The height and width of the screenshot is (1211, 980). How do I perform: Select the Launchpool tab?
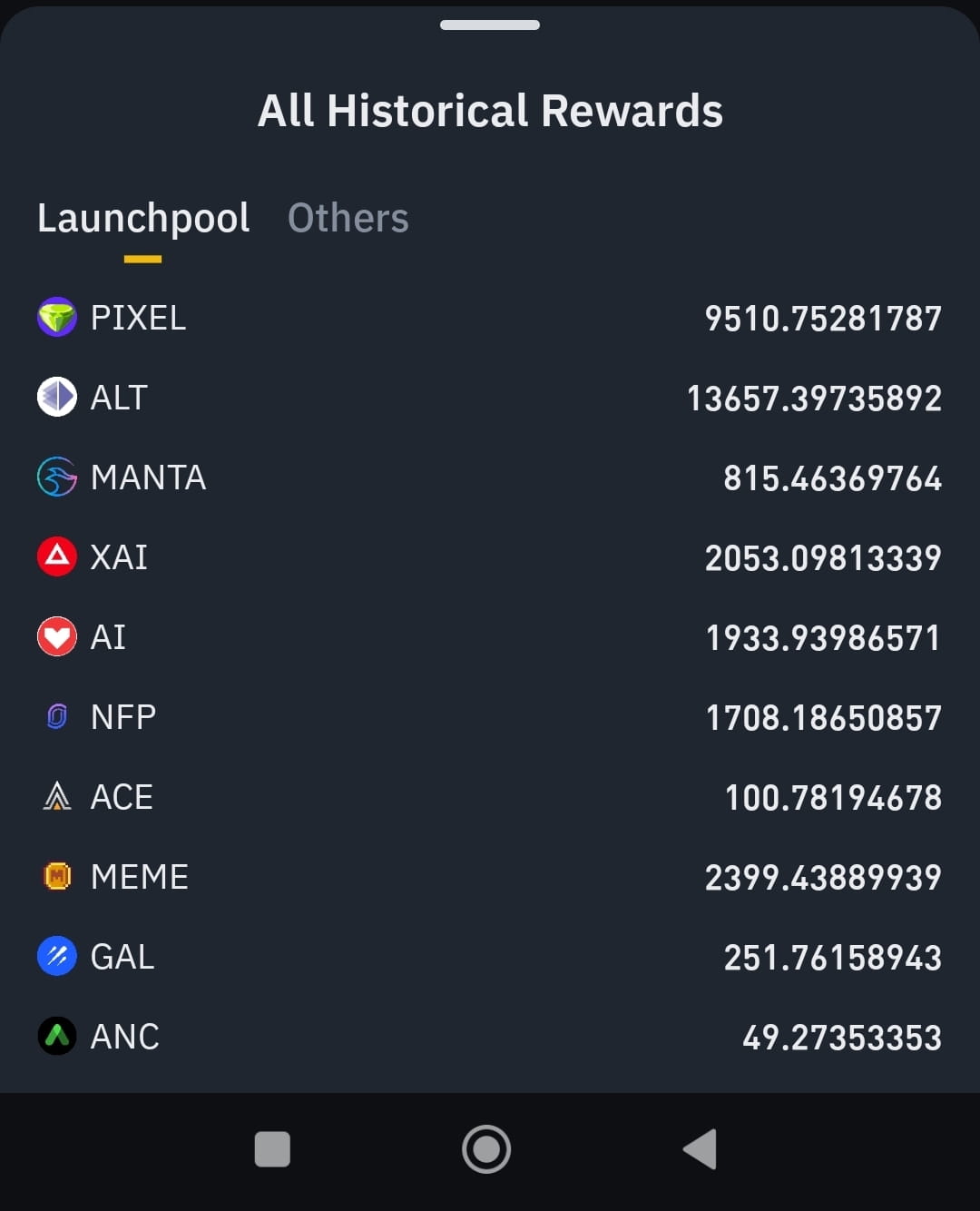(142, 218)
